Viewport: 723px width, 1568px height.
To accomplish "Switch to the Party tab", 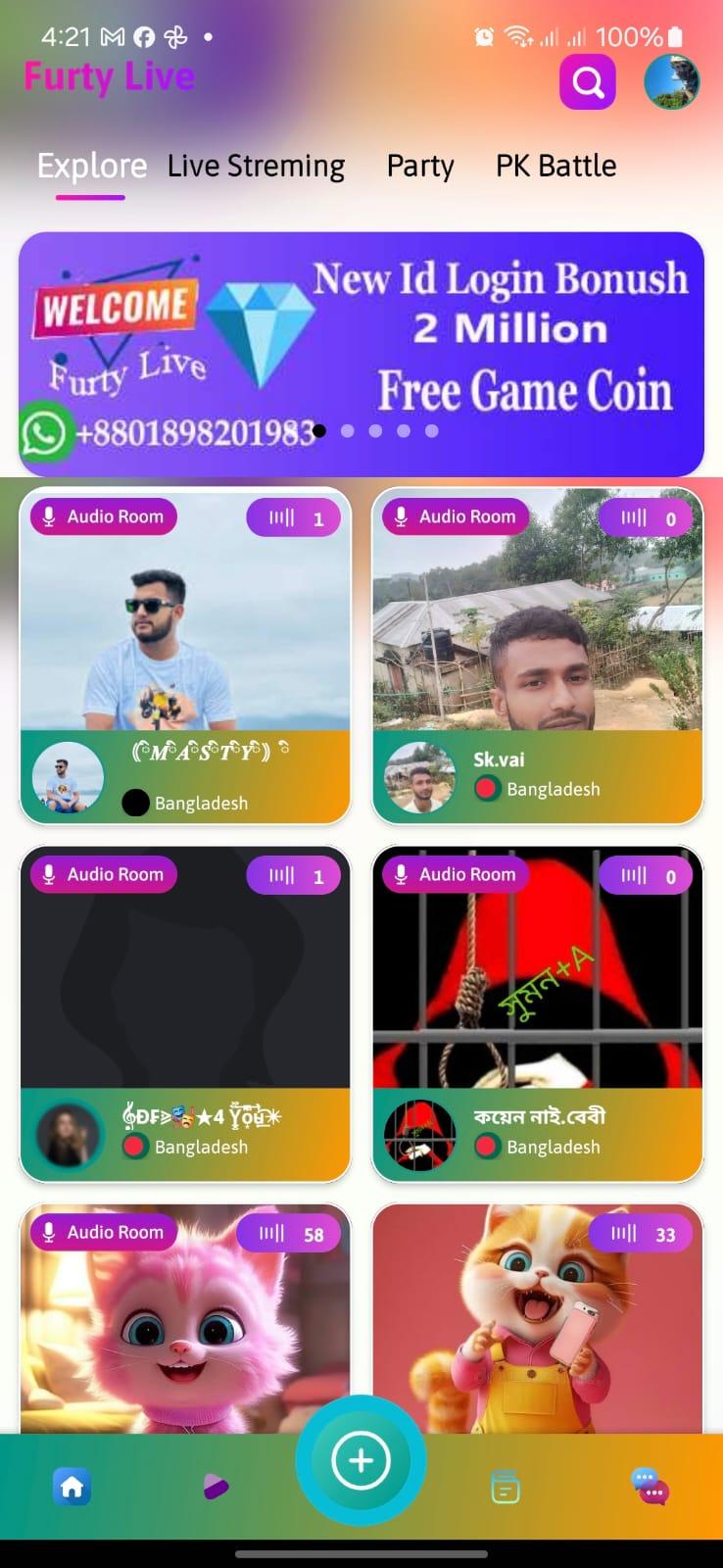I will 420,167.
